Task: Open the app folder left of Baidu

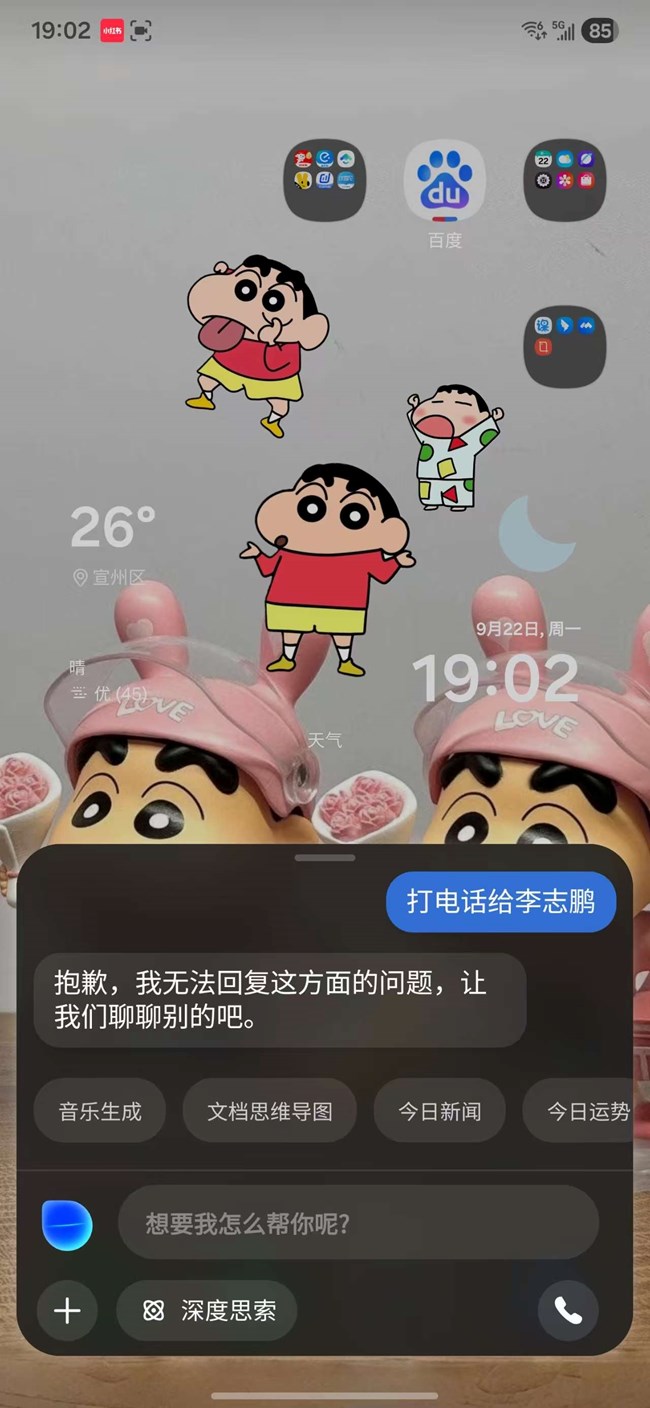Action: (324, 180)
